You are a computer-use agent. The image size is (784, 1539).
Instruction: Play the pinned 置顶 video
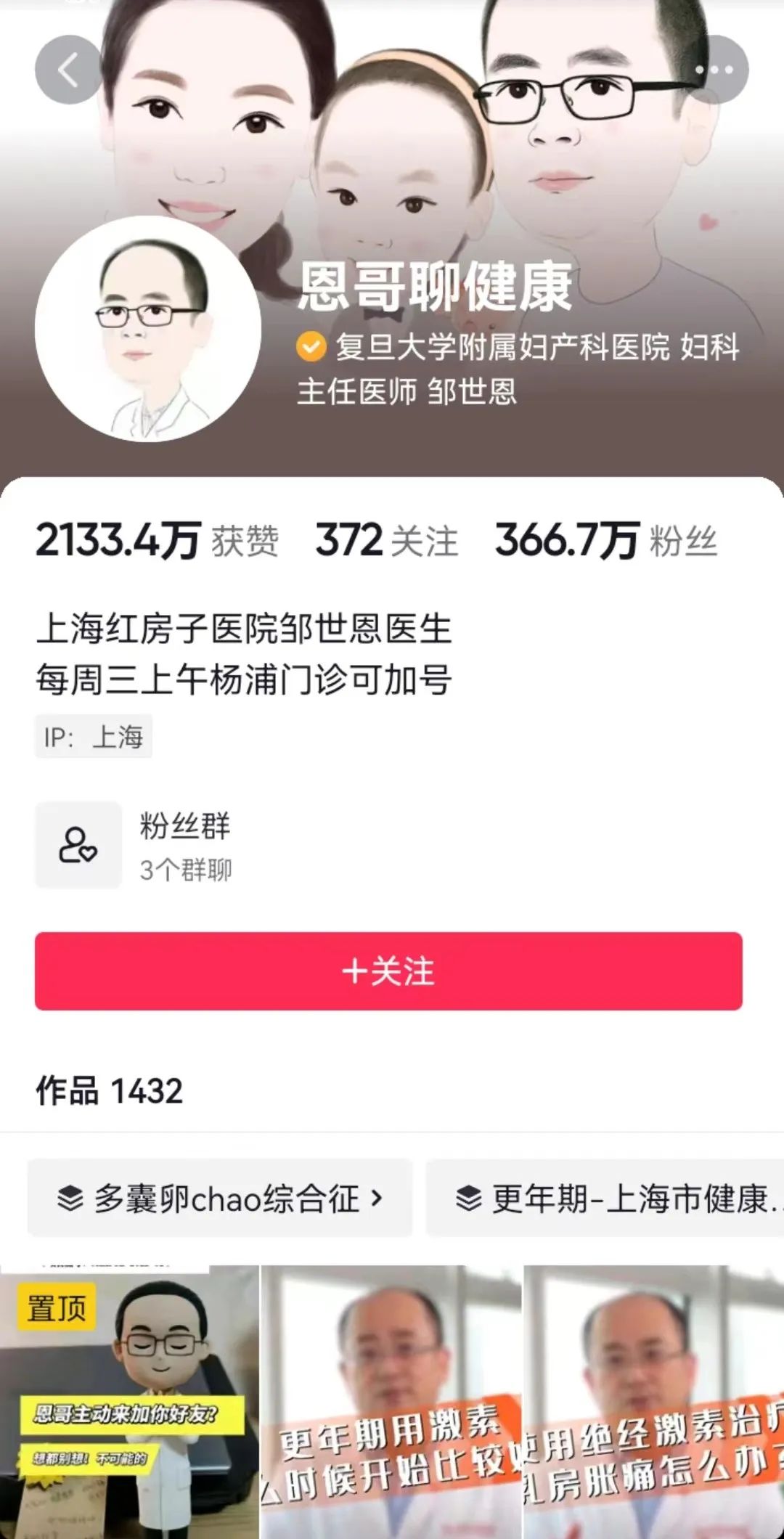(129, 1401)
